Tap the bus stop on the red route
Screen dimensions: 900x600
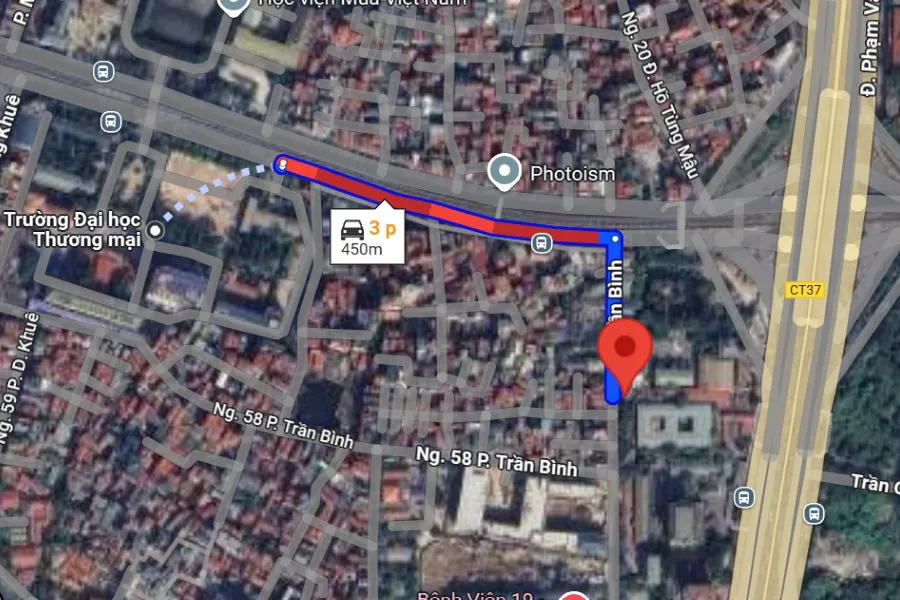(x=541, y=242)
